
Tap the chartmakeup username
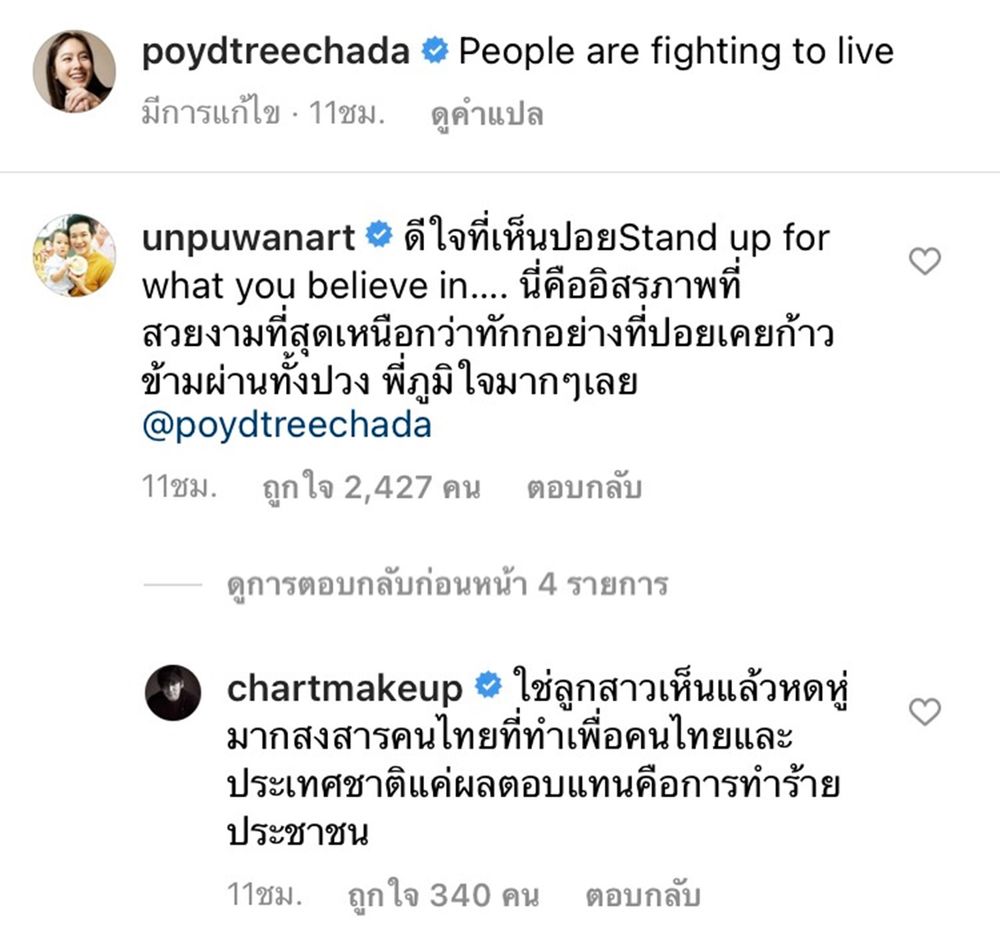point(345,688)
